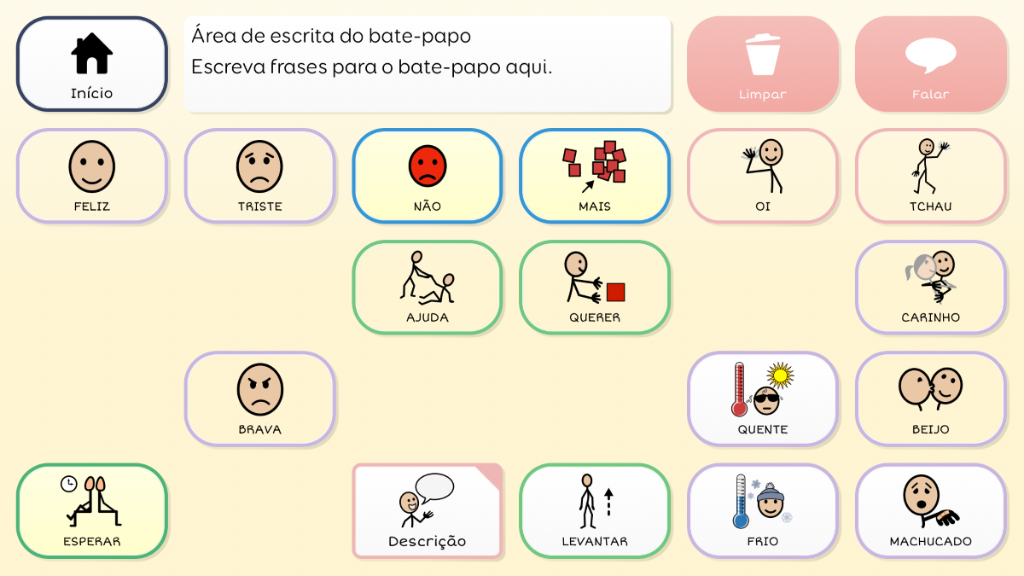Select the MACHUCADO symbol

(x=930, y=511)
